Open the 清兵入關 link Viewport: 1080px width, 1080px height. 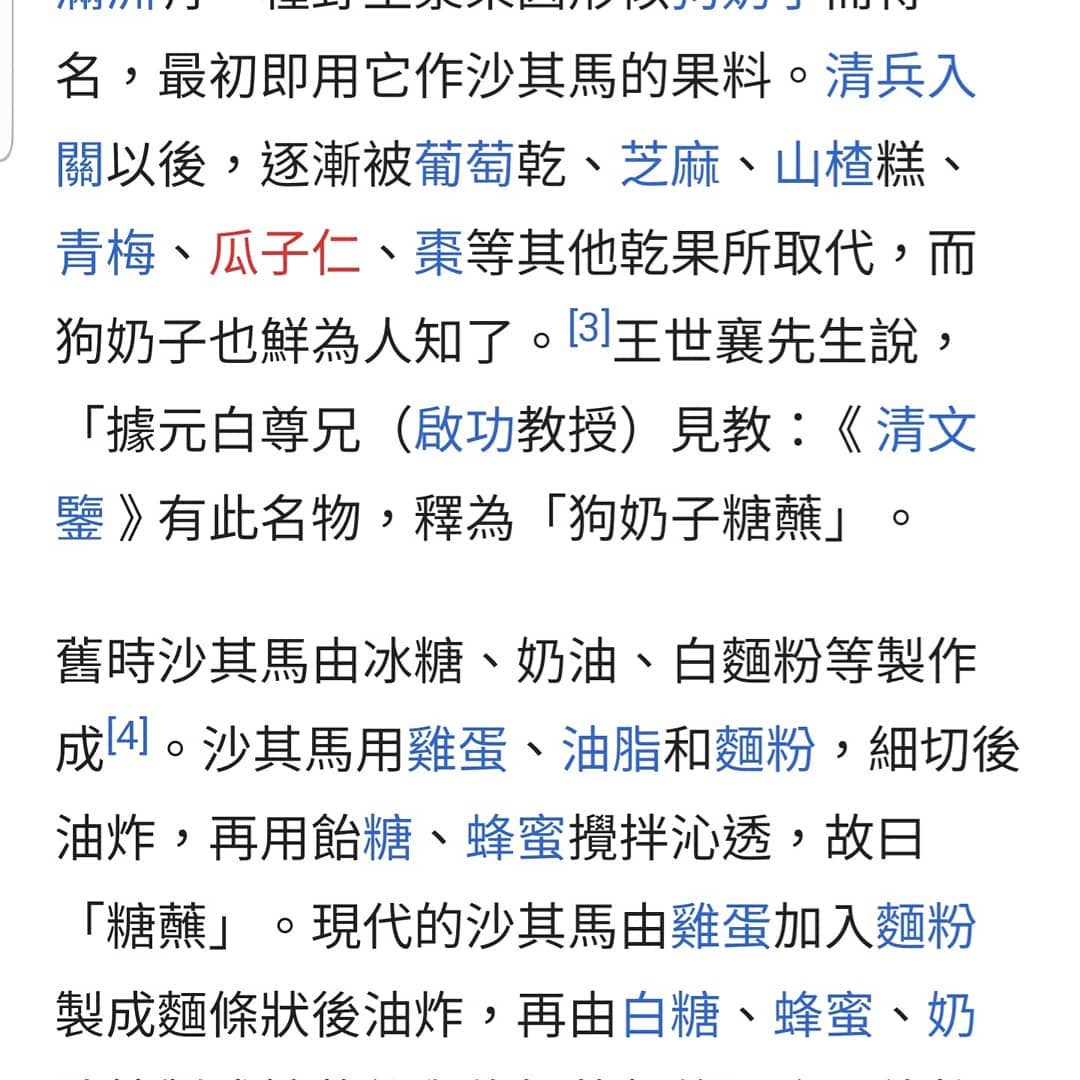point(900,76)
